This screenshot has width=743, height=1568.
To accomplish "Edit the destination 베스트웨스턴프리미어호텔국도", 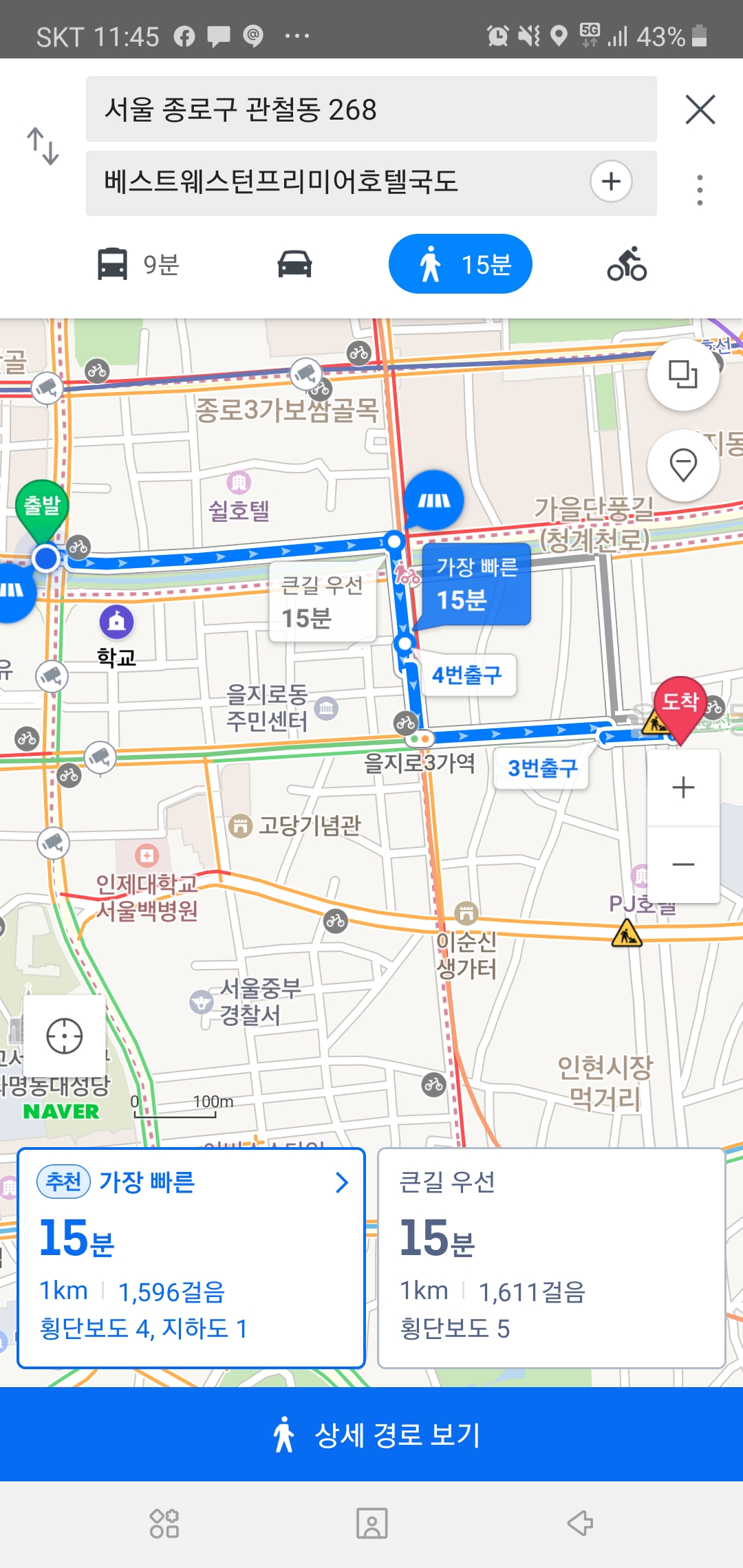I will (337, 182).
